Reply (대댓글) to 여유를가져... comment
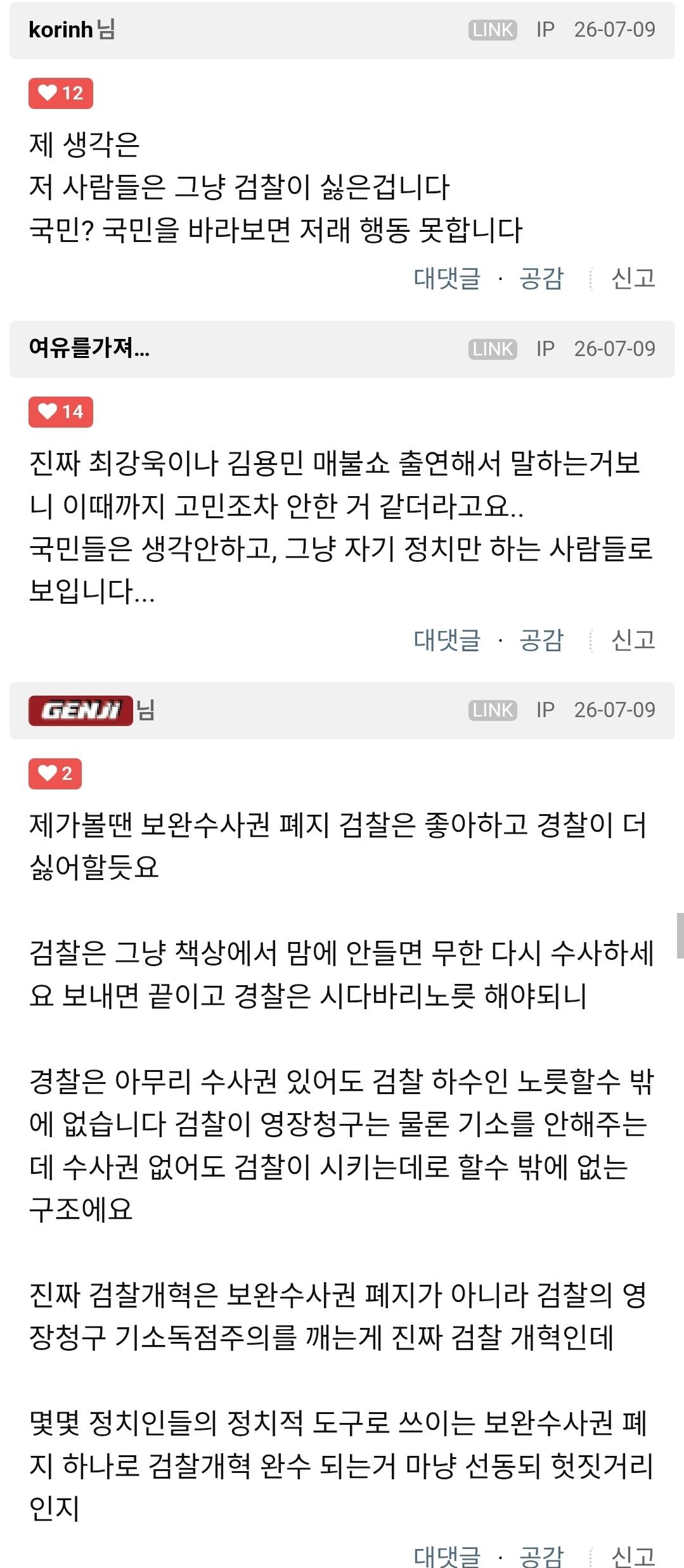 [447, 640]
